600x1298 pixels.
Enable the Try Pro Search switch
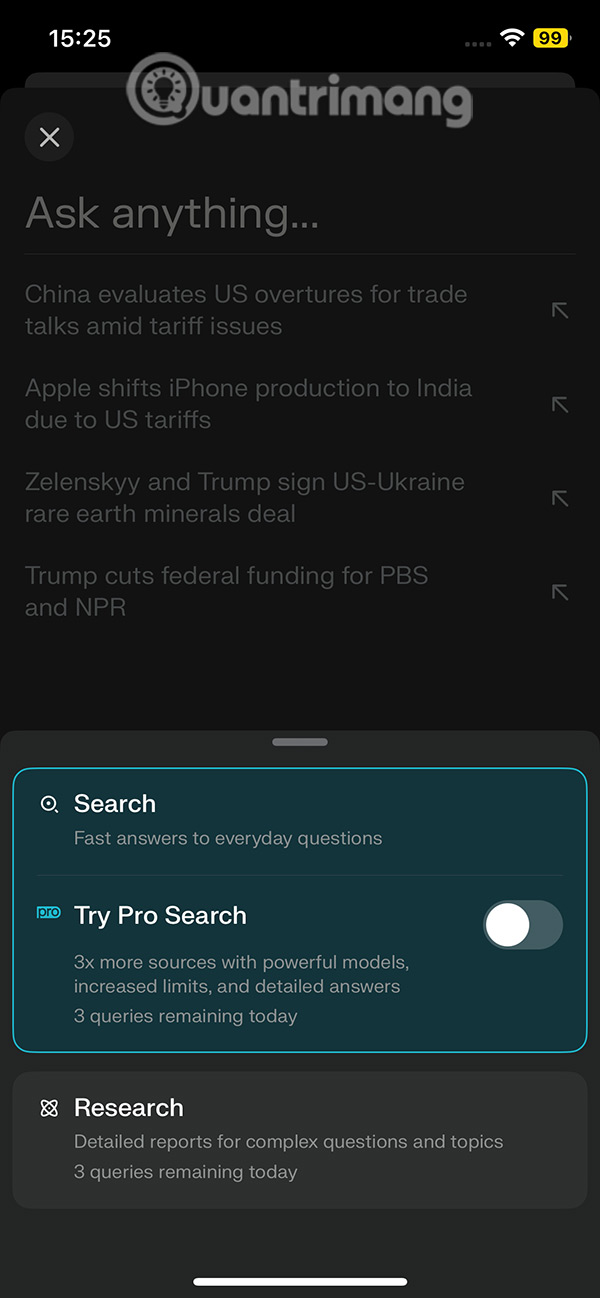[x=523, y=925]
